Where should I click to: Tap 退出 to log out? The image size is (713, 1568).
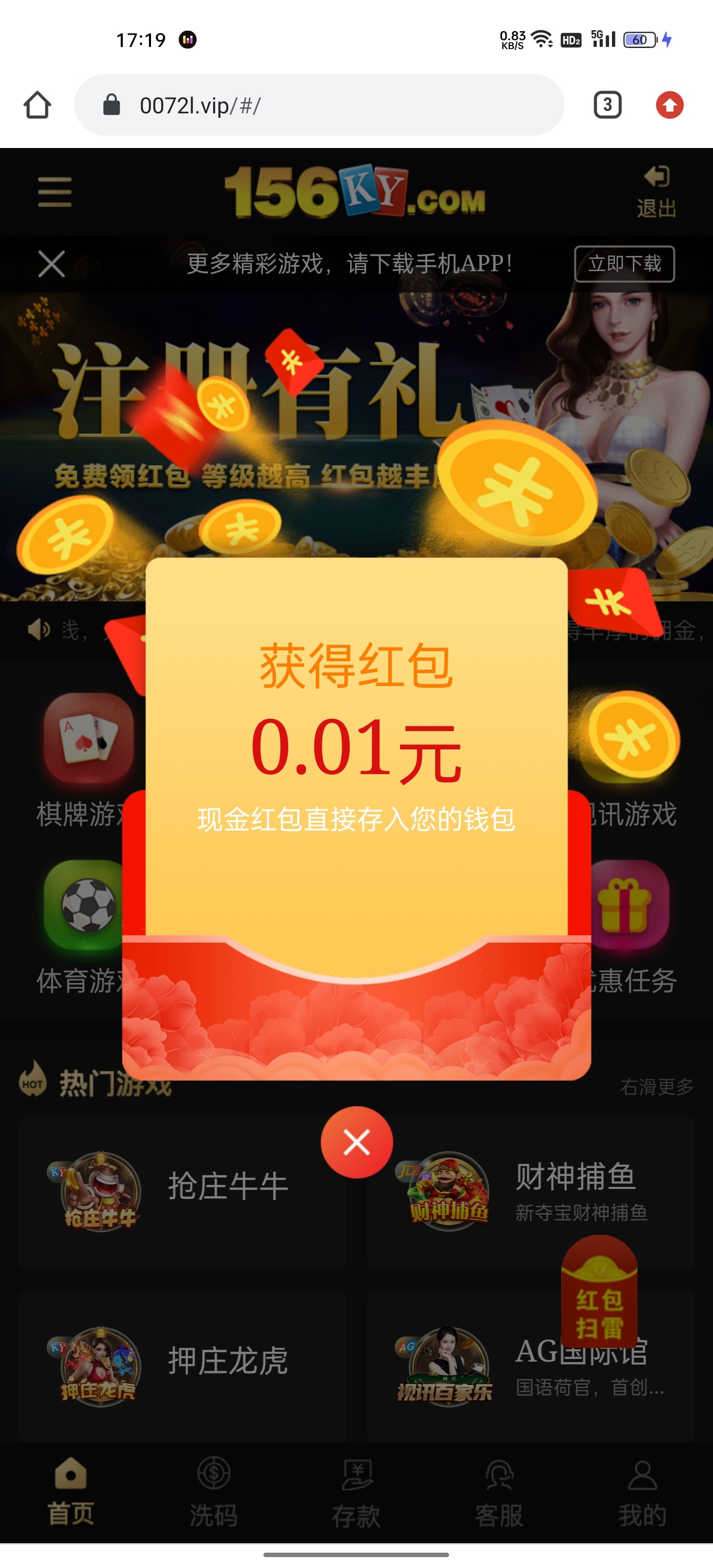coord(657,192)
